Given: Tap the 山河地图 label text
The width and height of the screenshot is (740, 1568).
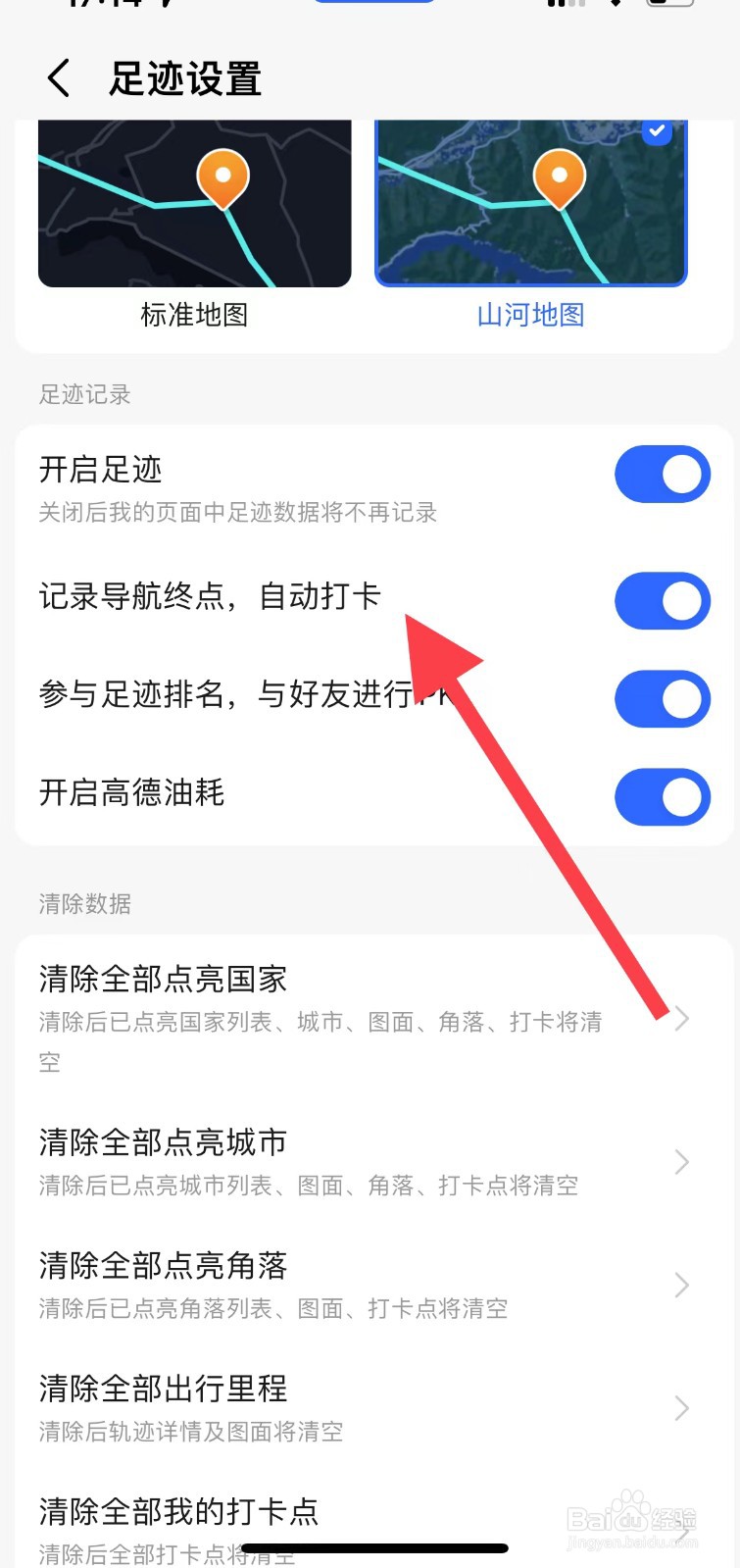Looking at the screenshot, I should tap(530, 315).
